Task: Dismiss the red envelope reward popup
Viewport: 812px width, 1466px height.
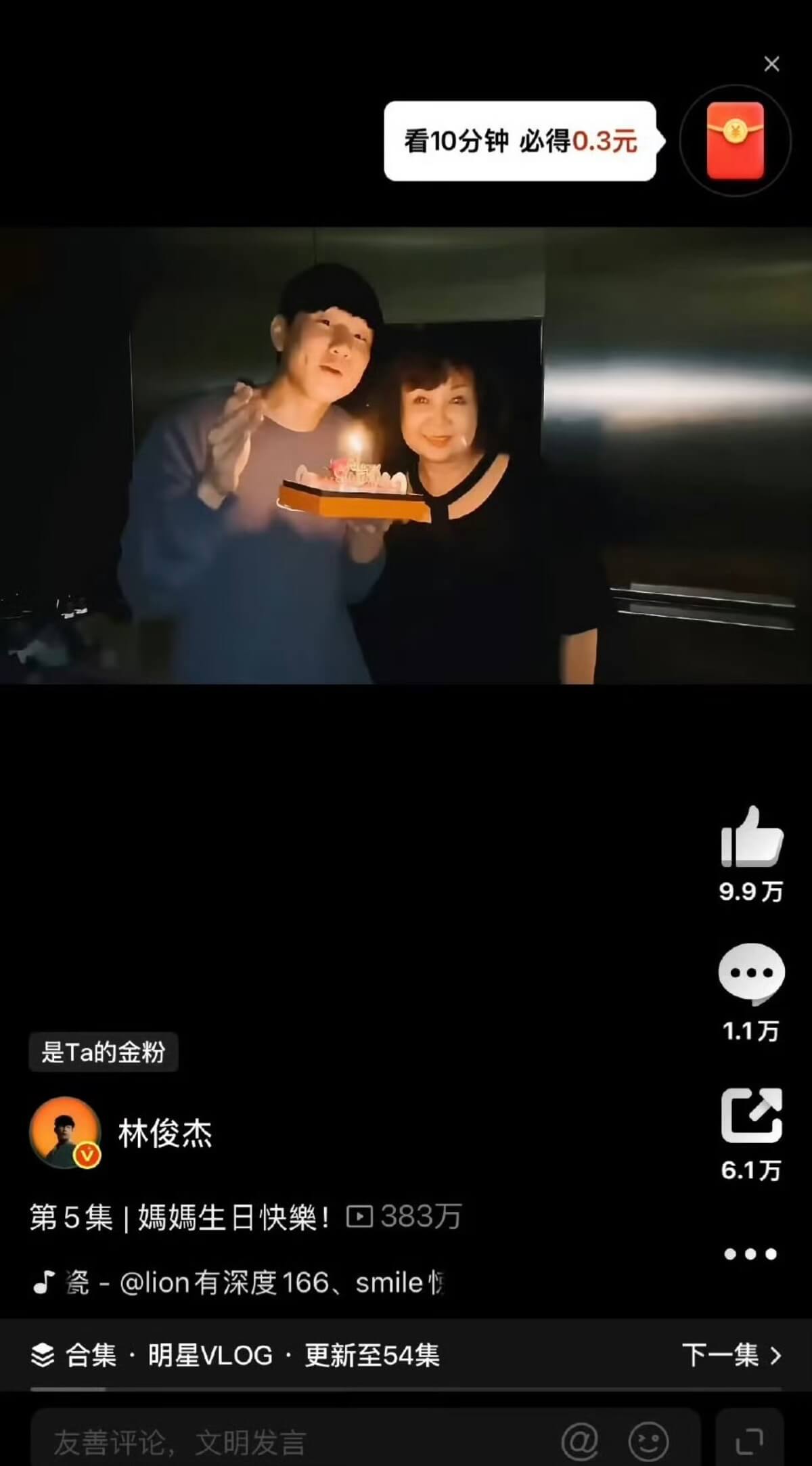Action: pyautogui.click(x=771, y=64)
